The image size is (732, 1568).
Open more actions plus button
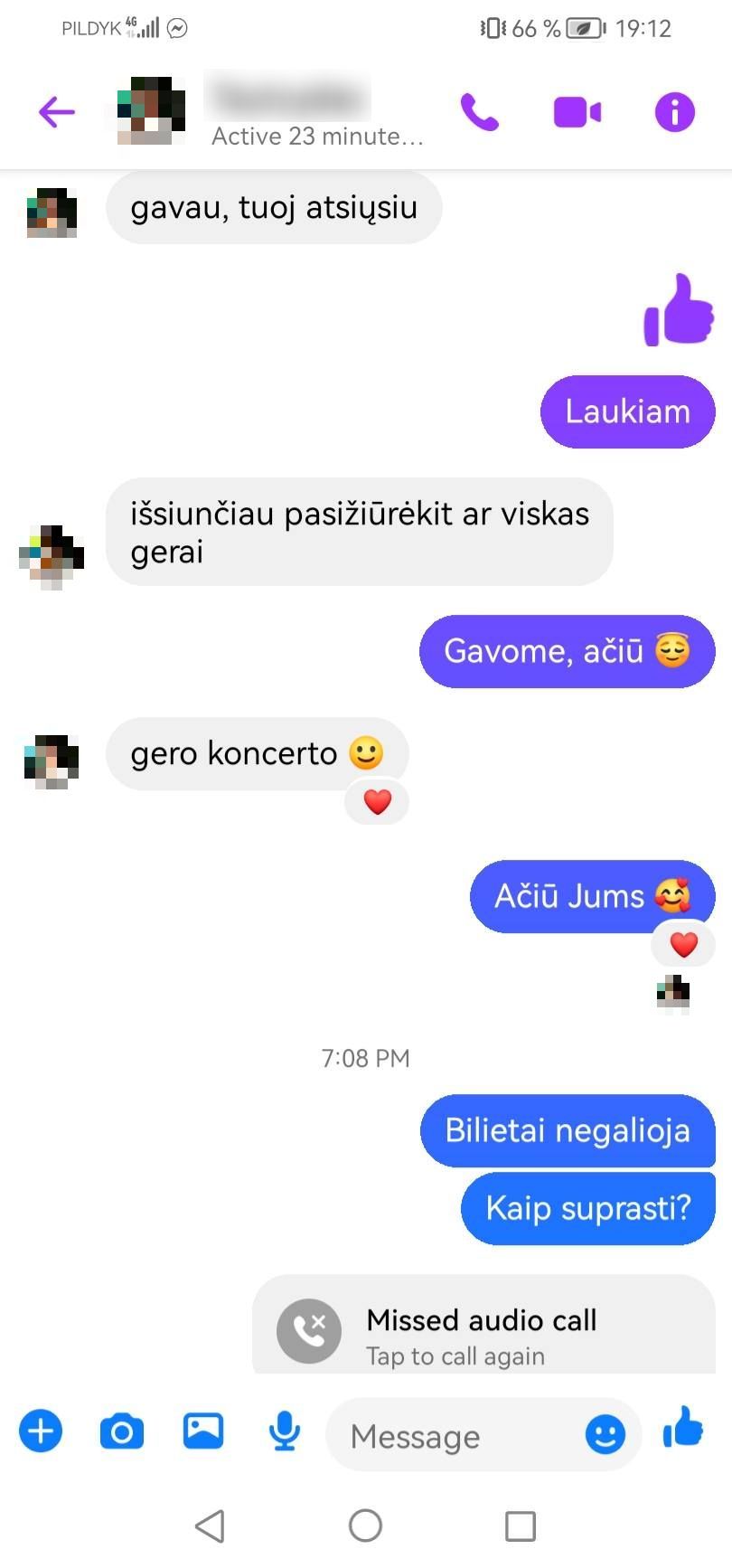41,1431
